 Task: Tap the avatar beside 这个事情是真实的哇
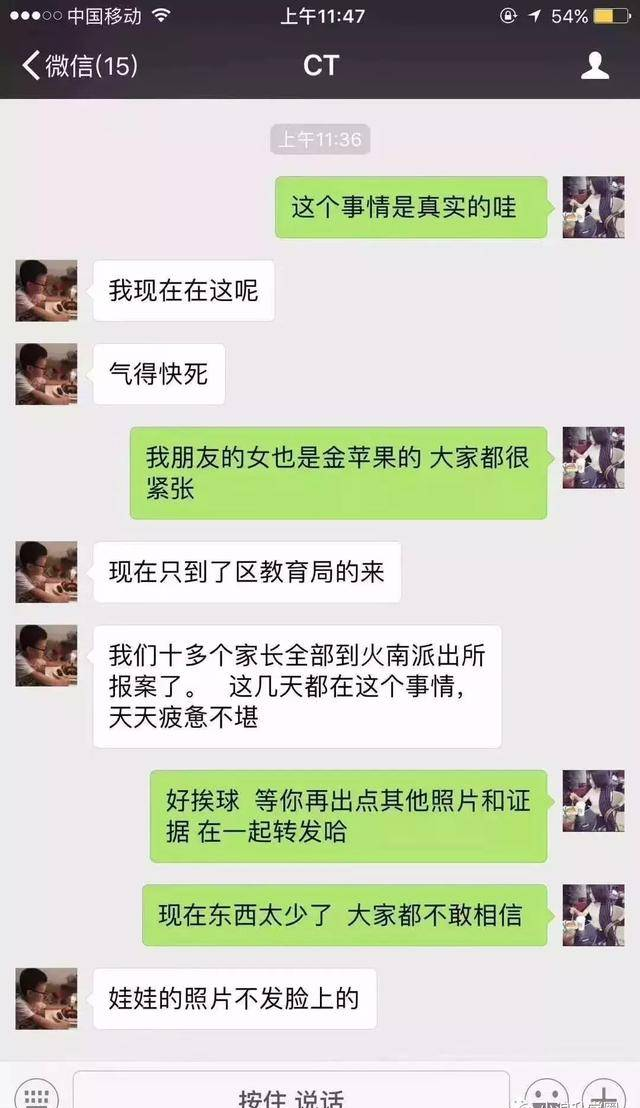[593, 207]
